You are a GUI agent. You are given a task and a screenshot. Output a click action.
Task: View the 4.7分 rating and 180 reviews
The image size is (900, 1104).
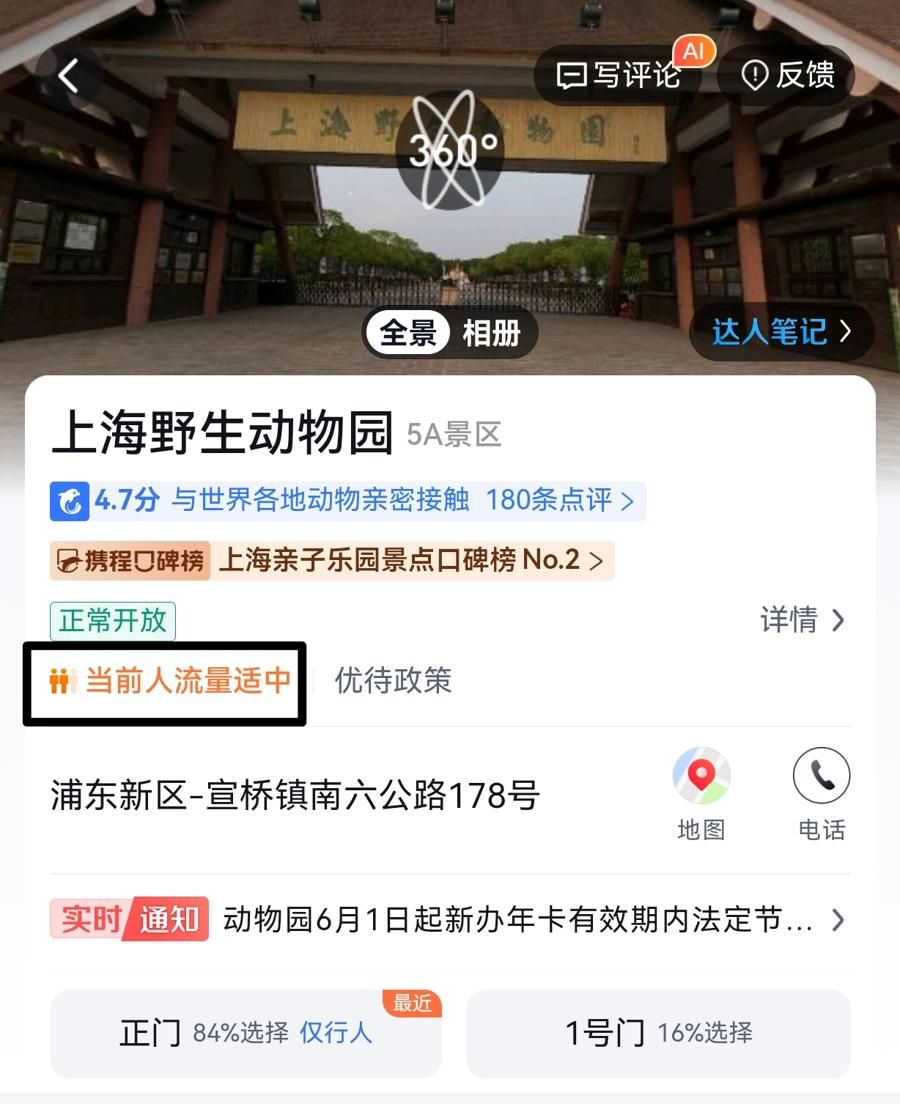tap(347, 500)
